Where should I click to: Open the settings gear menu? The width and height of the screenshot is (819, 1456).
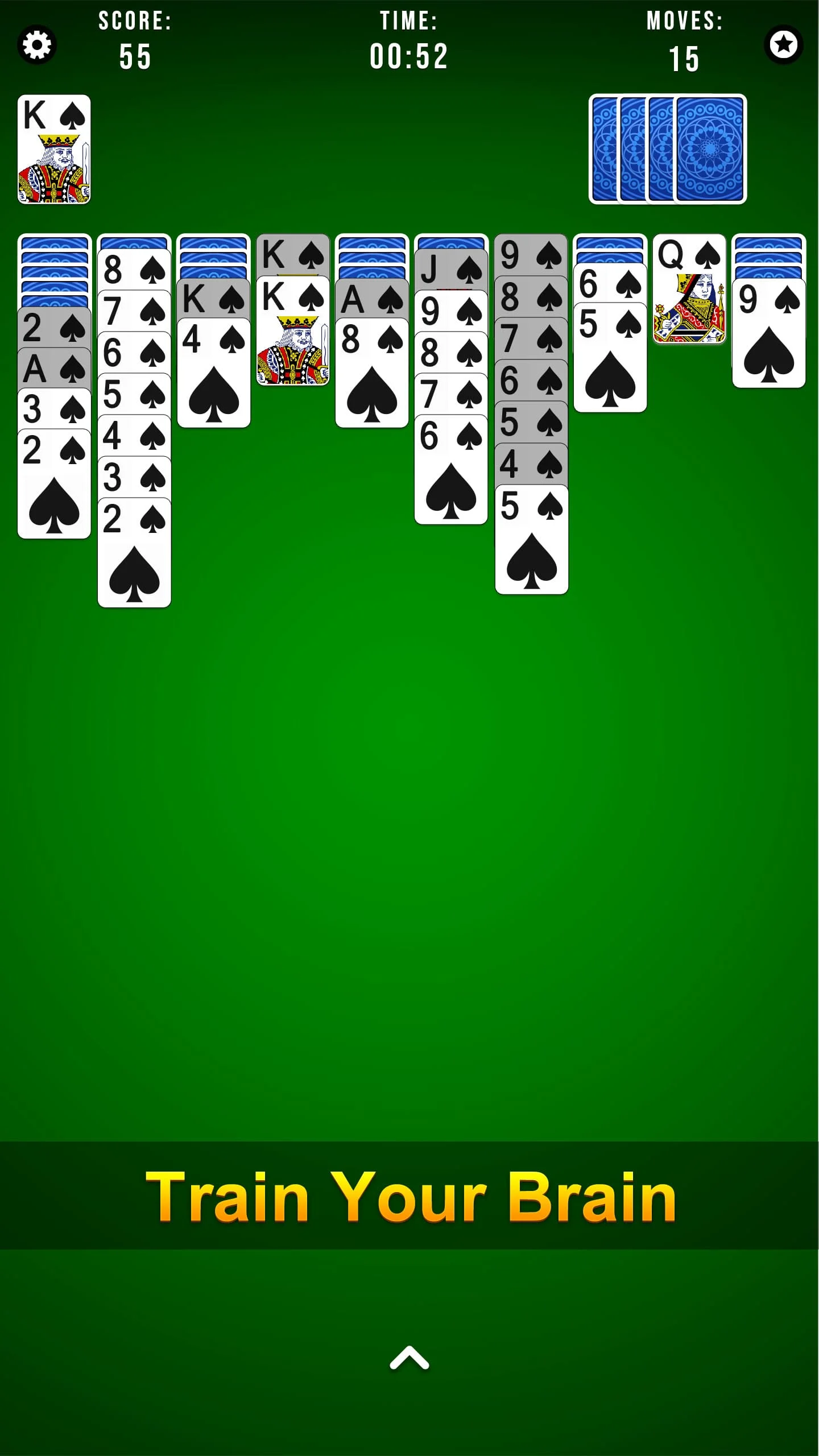click(38, 44)
